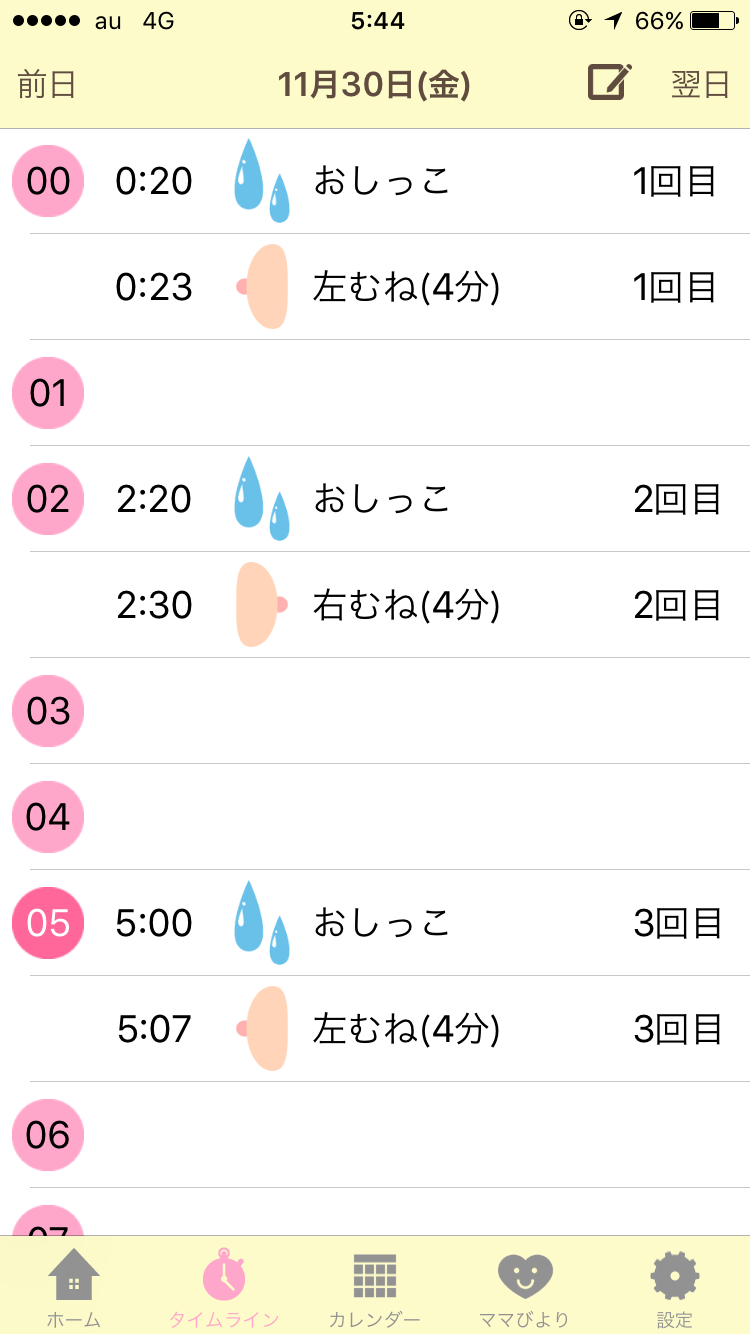Open the 設定 settings tab
750x1334 pixels.
click(x=675, y=1287)
